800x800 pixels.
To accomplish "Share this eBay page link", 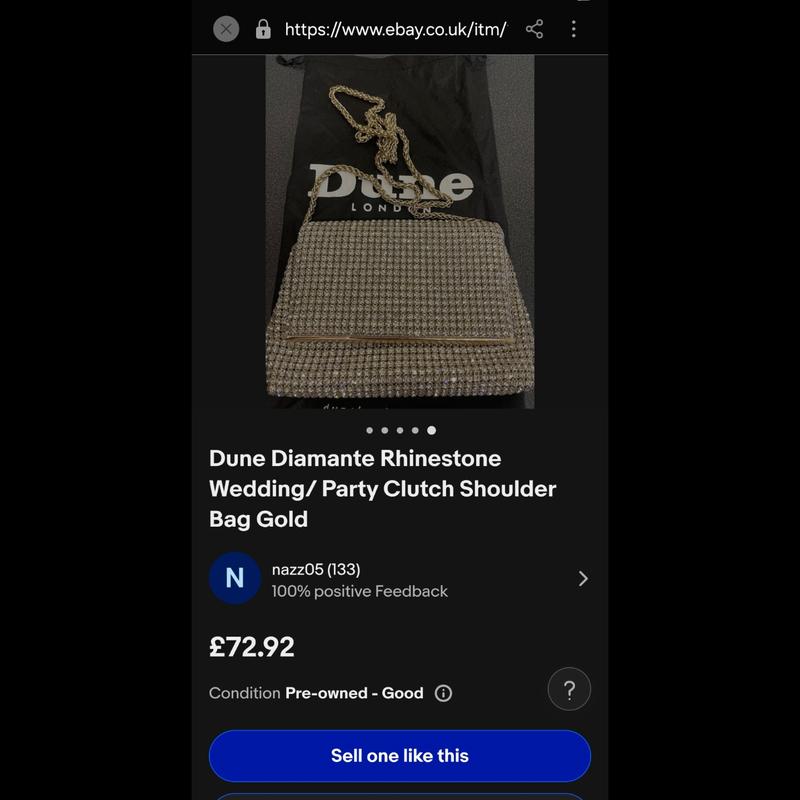I will 535,29.
